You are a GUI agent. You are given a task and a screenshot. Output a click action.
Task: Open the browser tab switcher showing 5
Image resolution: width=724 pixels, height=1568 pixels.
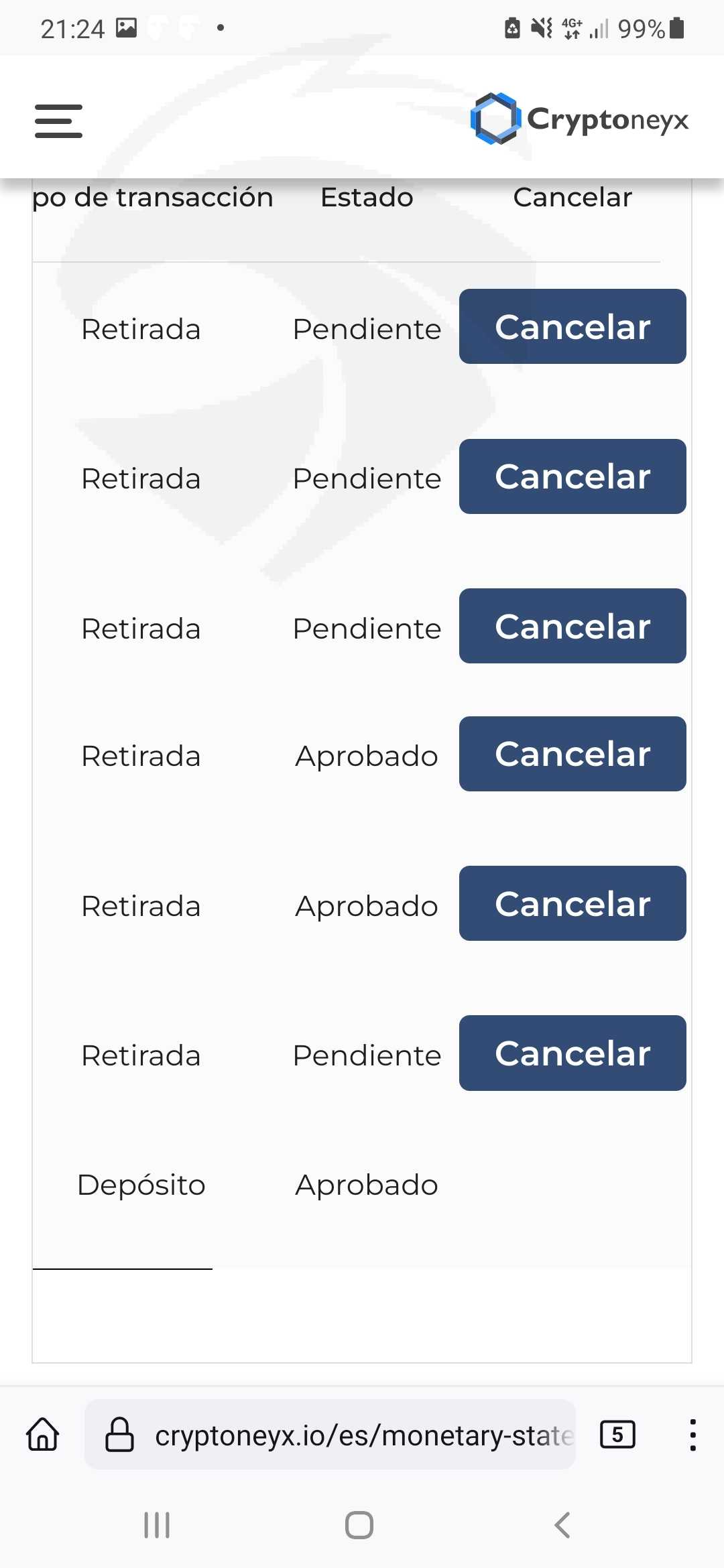click(x=617, y=1435)
